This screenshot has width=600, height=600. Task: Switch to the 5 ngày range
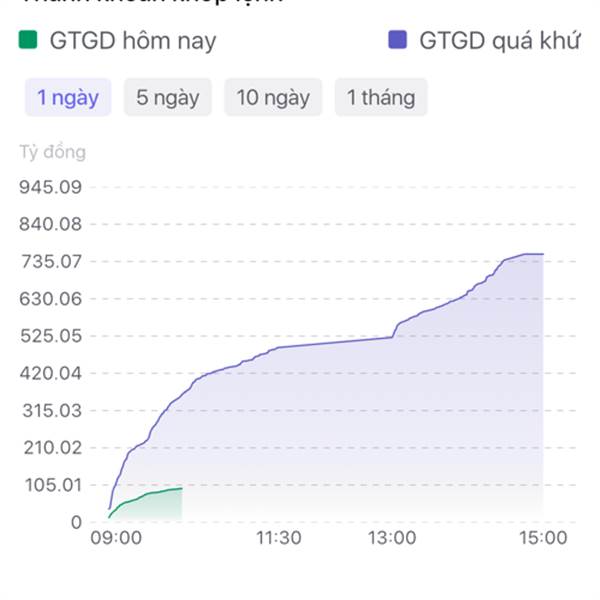pos(168,97)
